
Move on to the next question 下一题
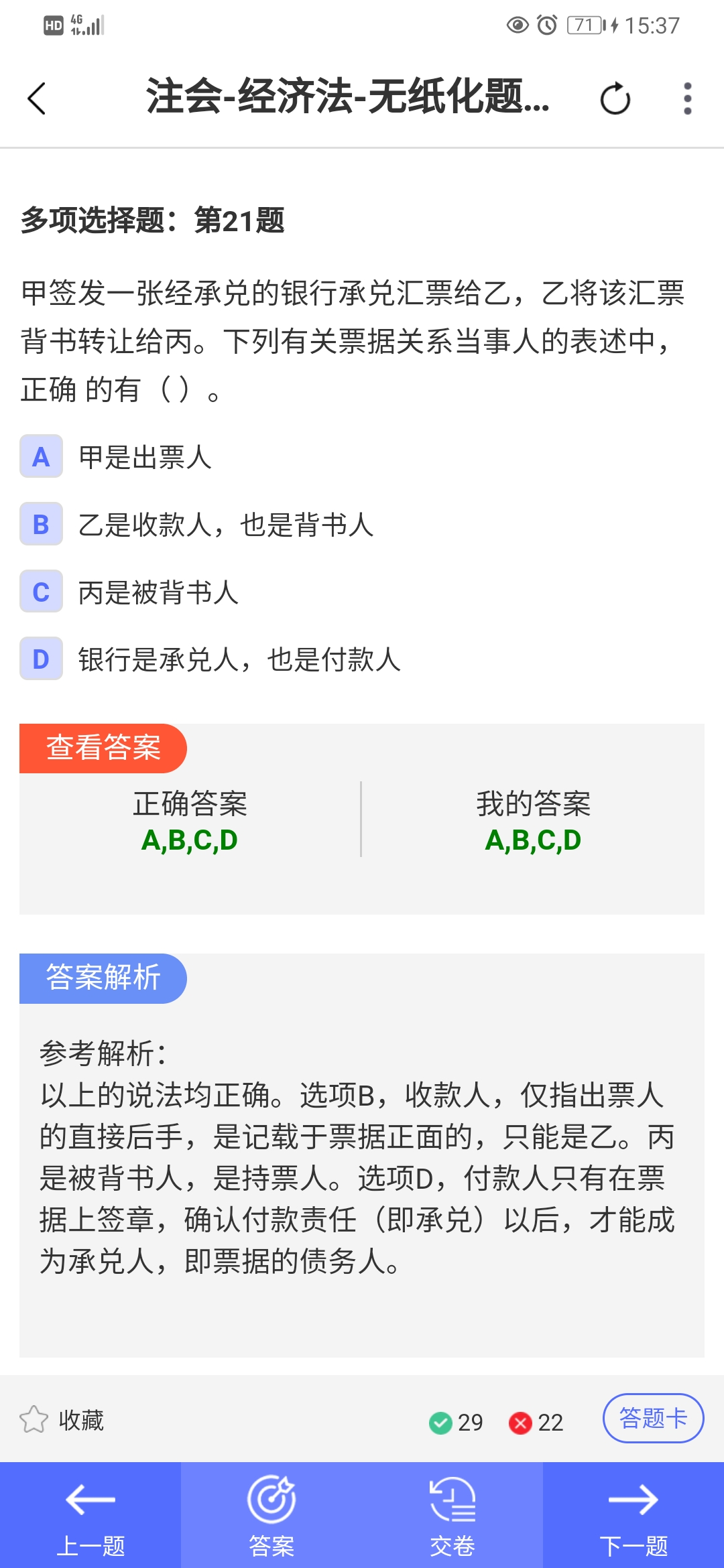coord(633,1515)
